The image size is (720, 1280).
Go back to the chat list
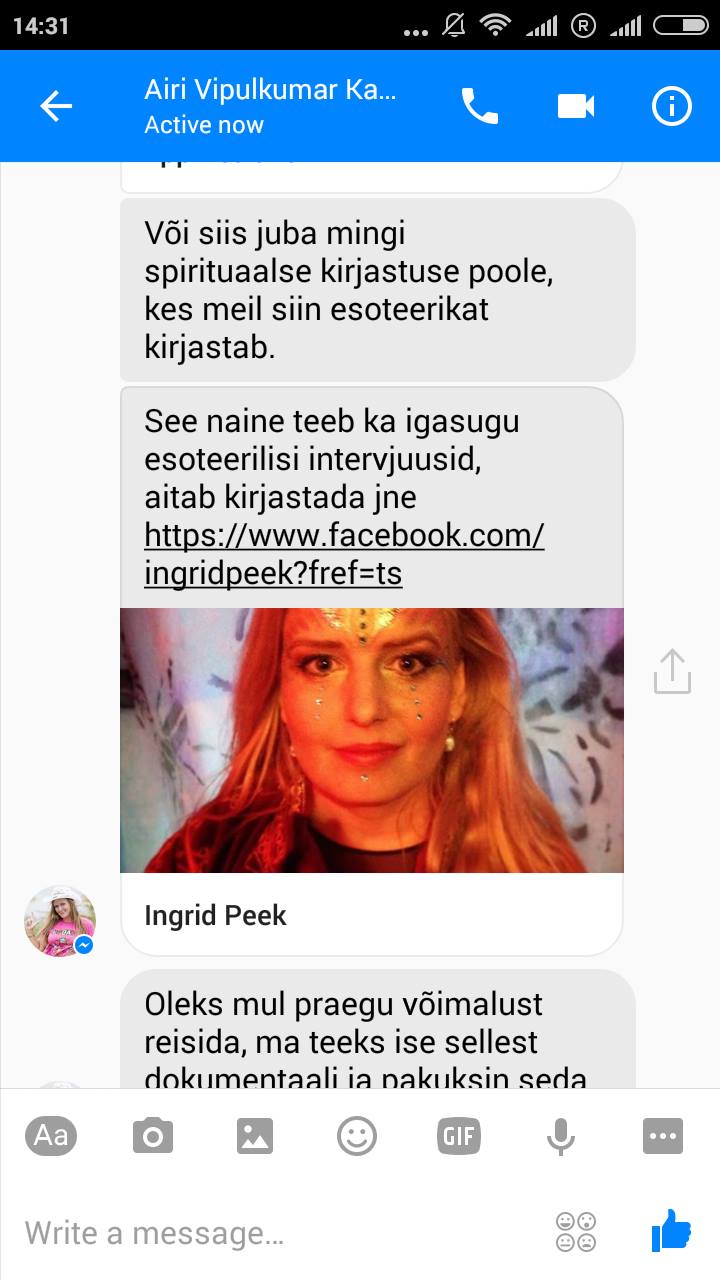[x=56, y=106]
